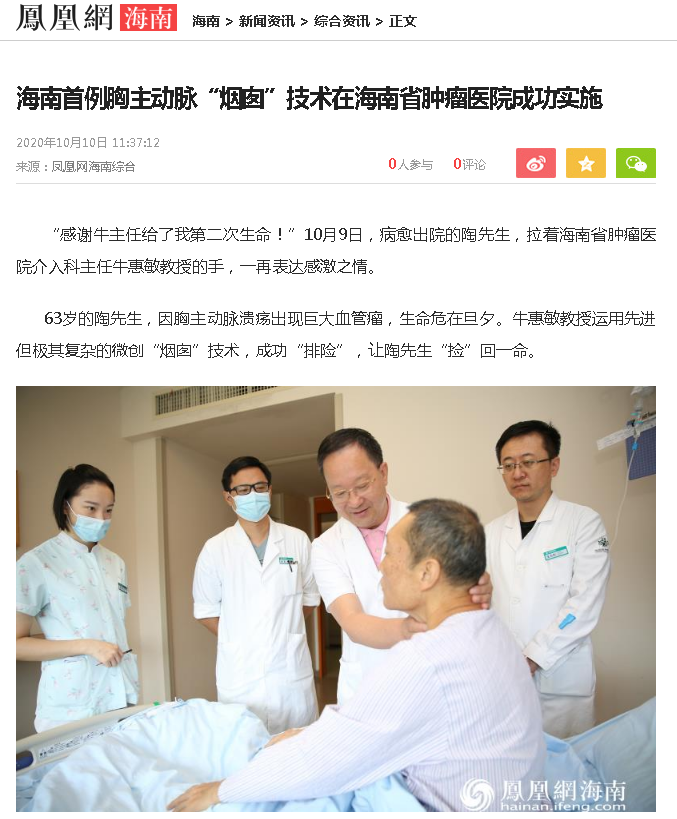The width and height of the screenshot is (677, 819).
Task: View the 评论 comments count
Action: click(x=470, y=164)
